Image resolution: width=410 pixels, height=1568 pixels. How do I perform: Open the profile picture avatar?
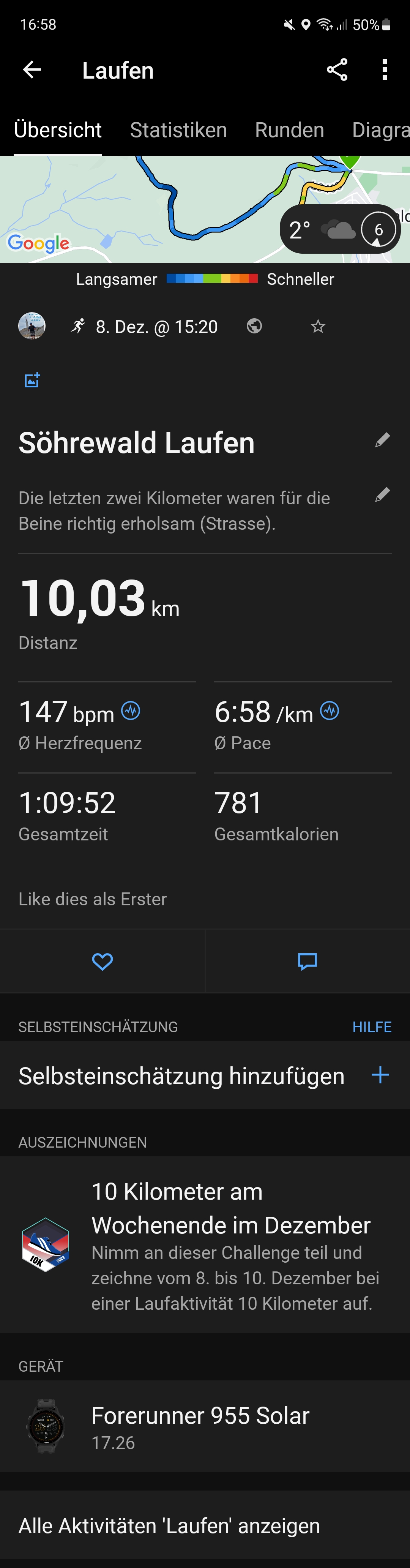[32, 326]
